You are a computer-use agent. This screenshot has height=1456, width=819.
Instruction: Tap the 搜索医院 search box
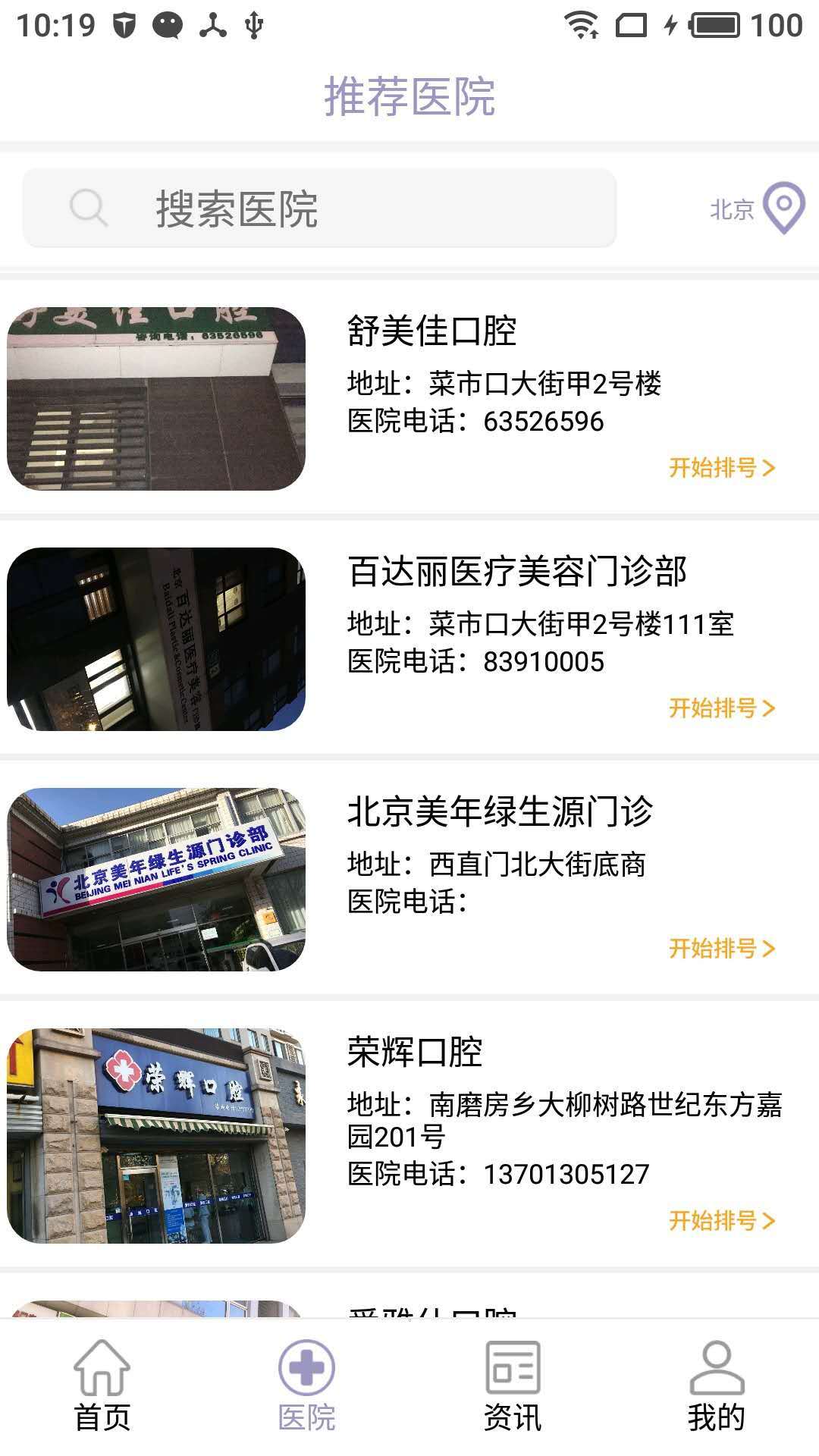pos(318,209)
